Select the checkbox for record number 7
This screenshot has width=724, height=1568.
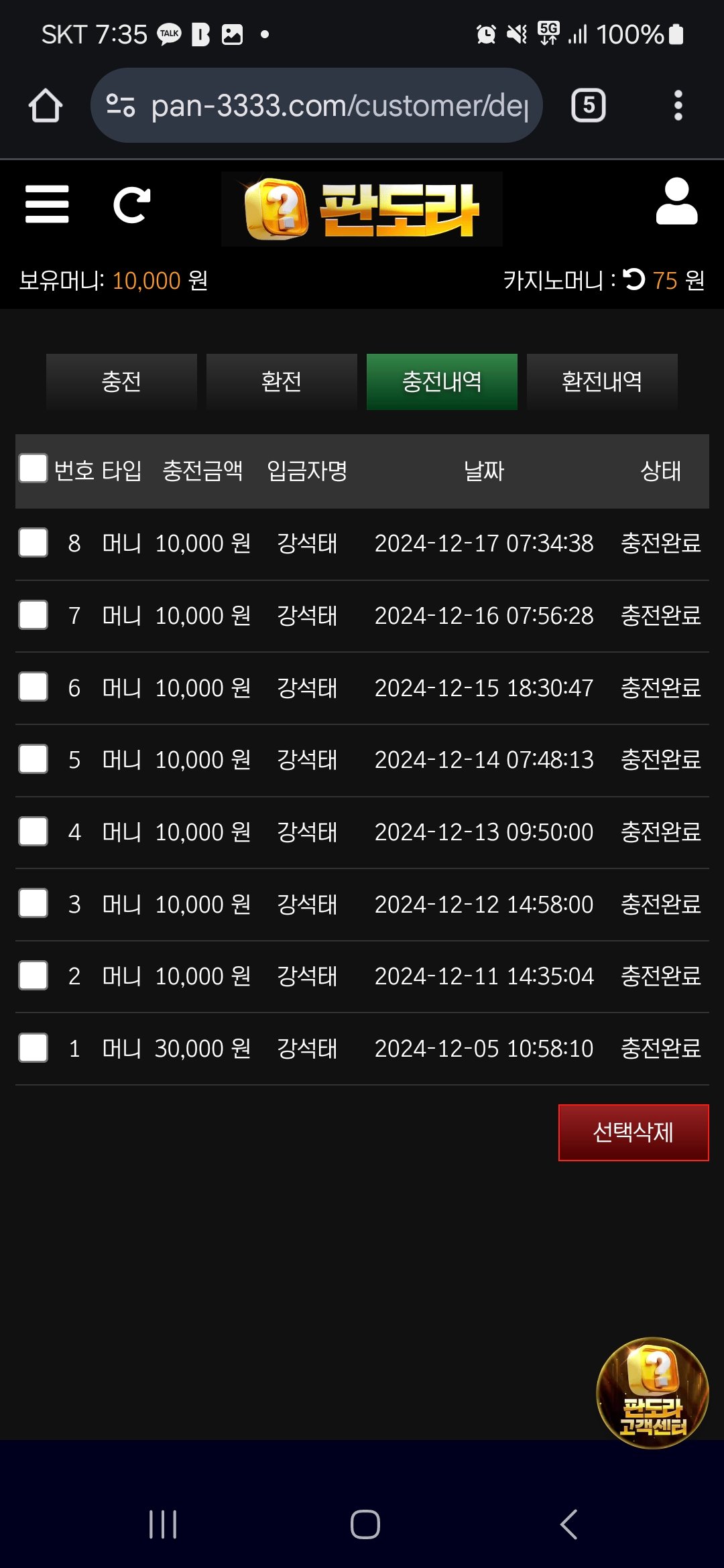(34, 615)
